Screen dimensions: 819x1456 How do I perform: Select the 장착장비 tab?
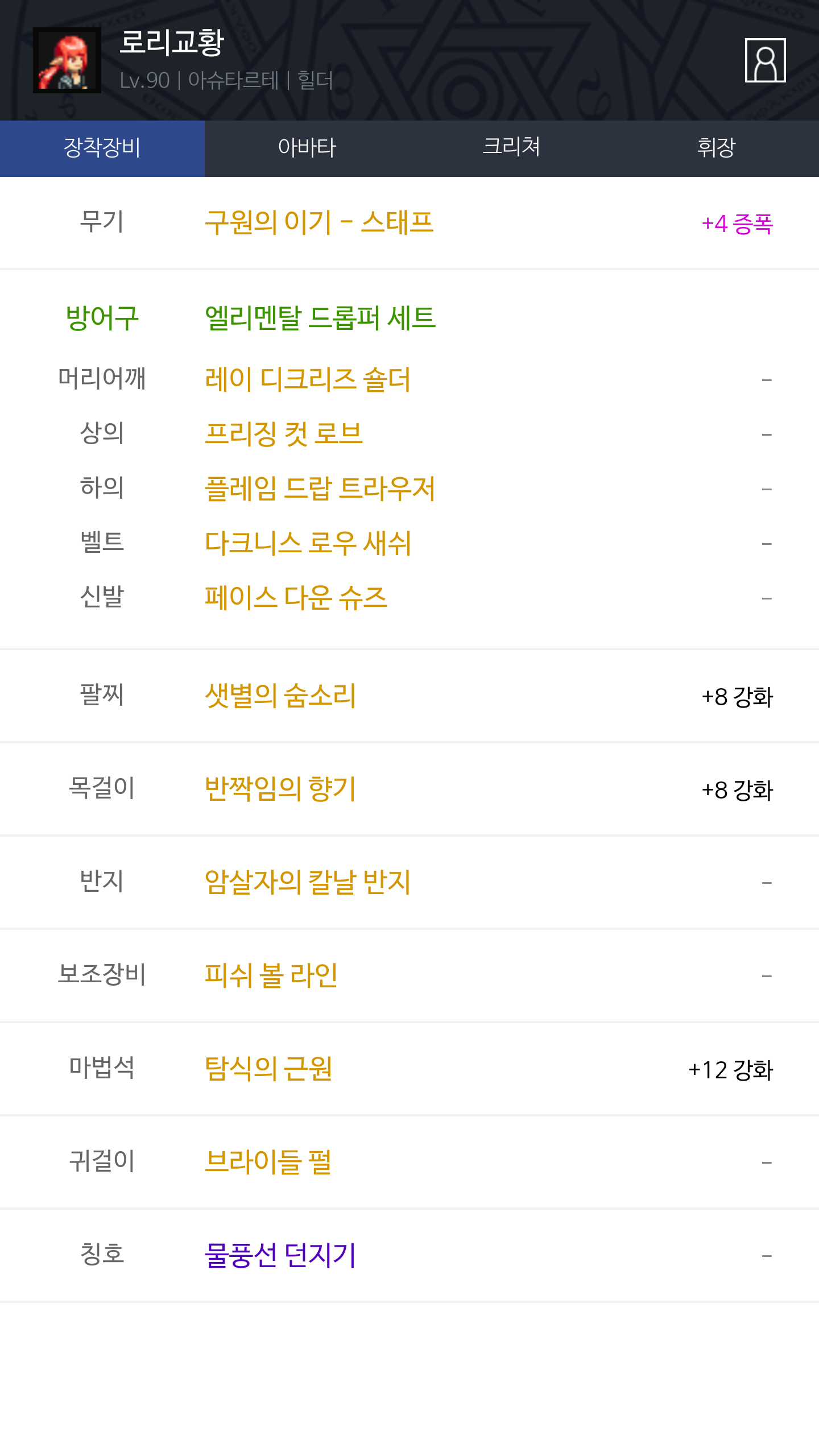point(102,148)
